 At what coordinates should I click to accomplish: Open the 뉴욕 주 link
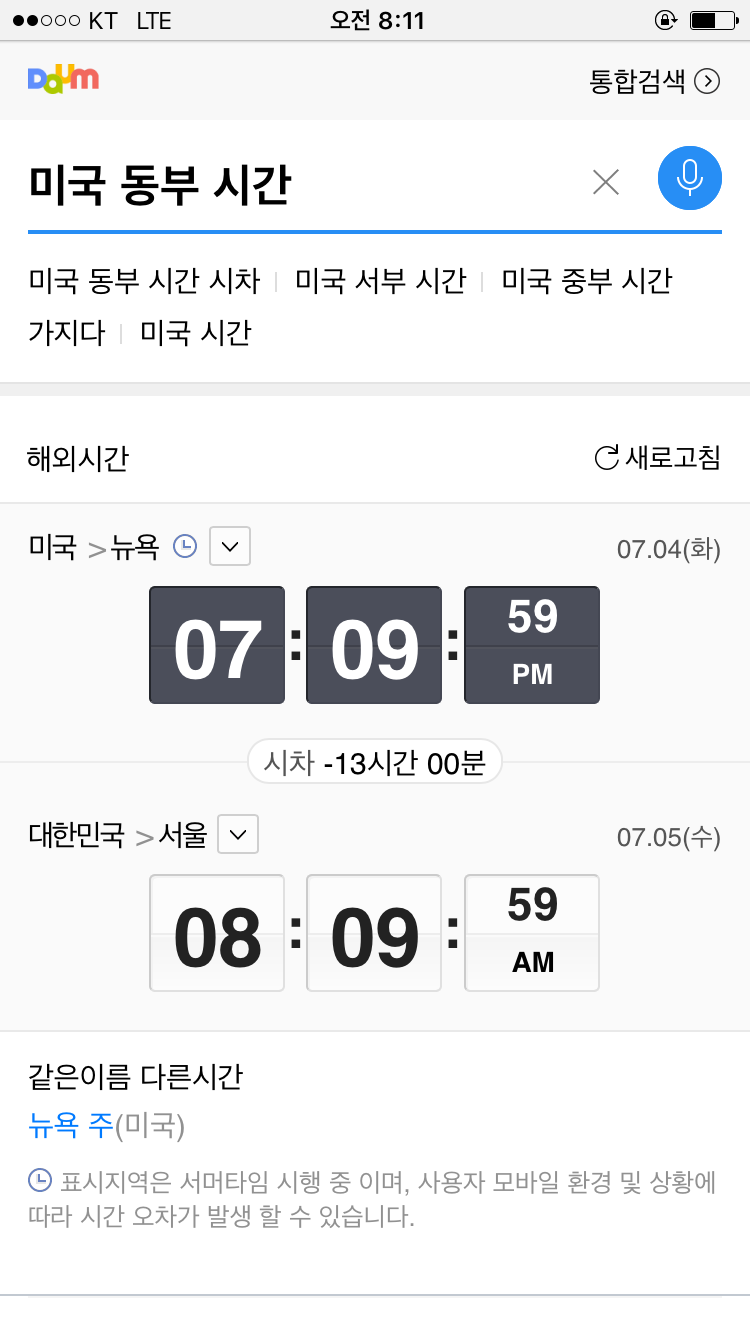pos(71,1126)
